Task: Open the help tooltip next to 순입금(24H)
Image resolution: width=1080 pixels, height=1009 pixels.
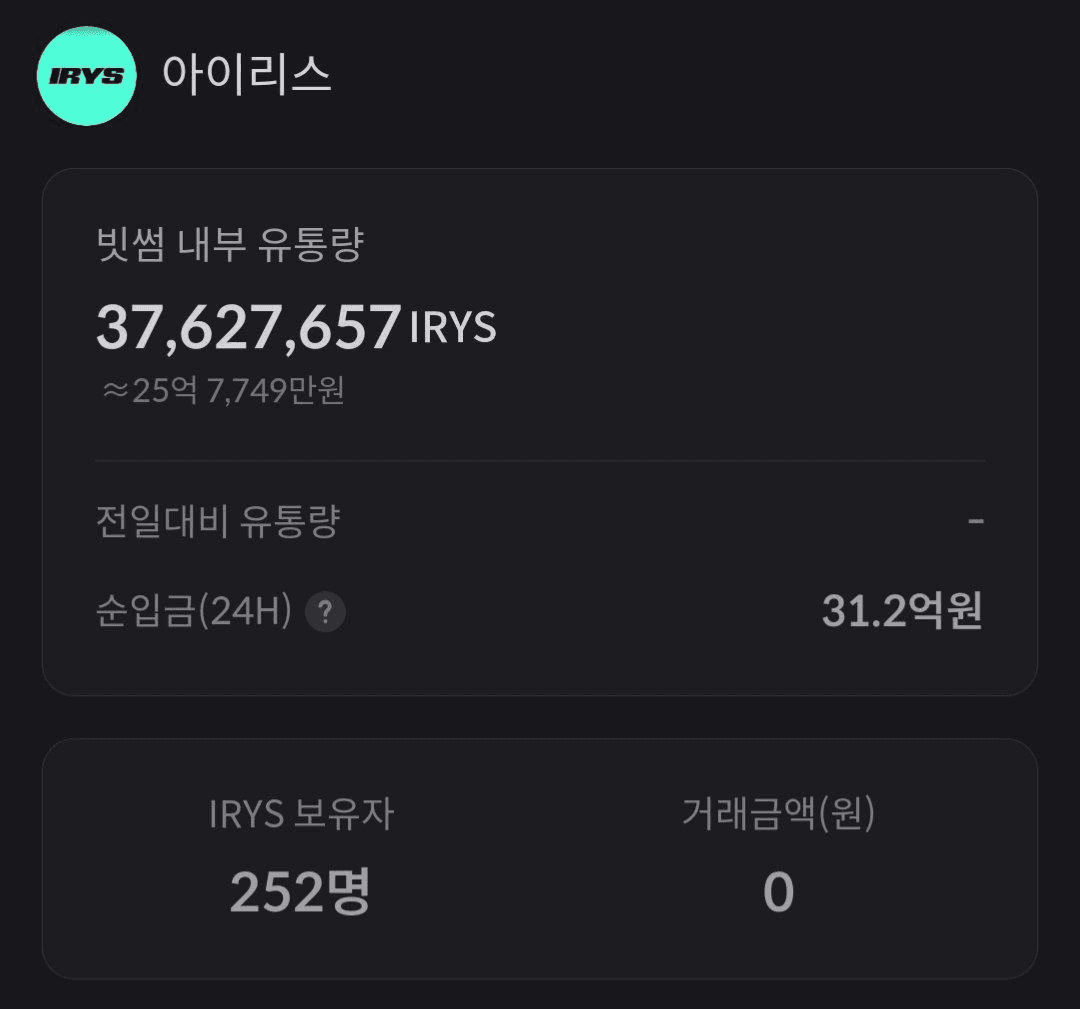Action: [x=325, y=612]
